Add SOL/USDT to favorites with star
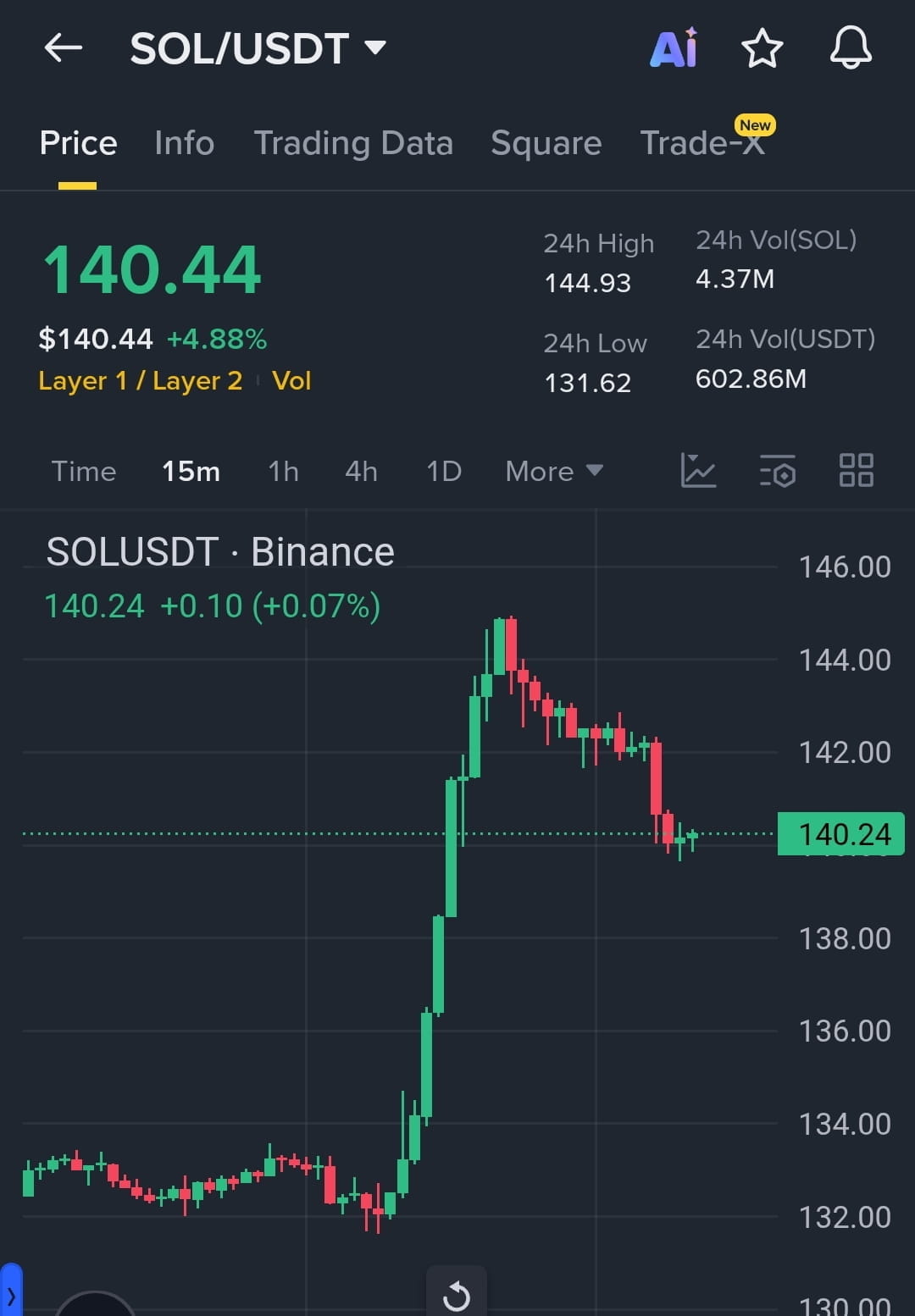Screen dimensions: 915x1316 [762, 48]
